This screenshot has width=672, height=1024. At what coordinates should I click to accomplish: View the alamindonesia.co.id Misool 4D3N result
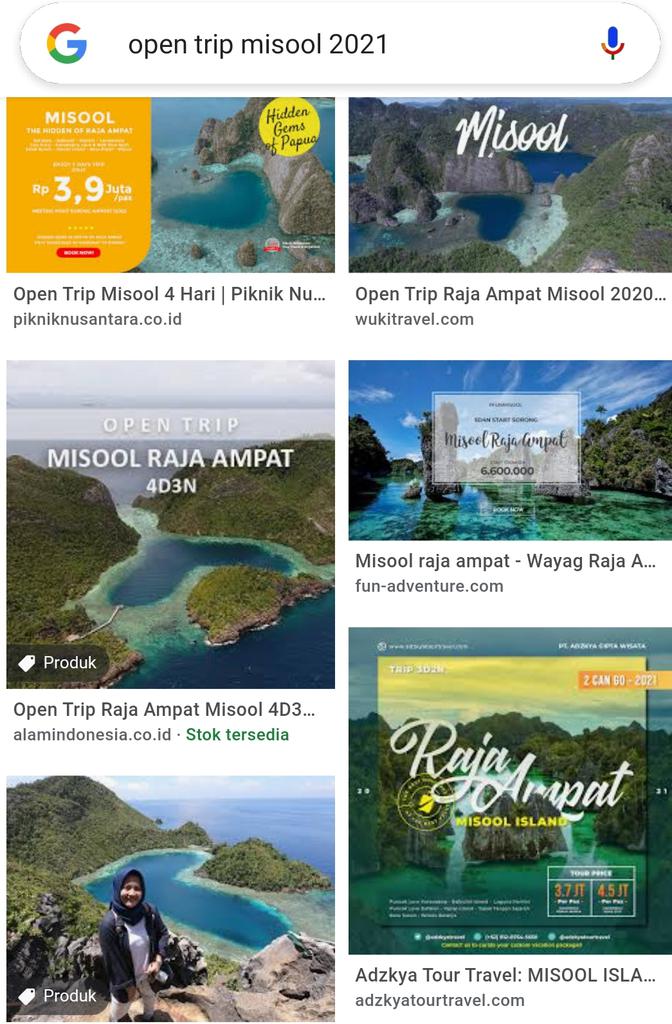tap(170, 524)
